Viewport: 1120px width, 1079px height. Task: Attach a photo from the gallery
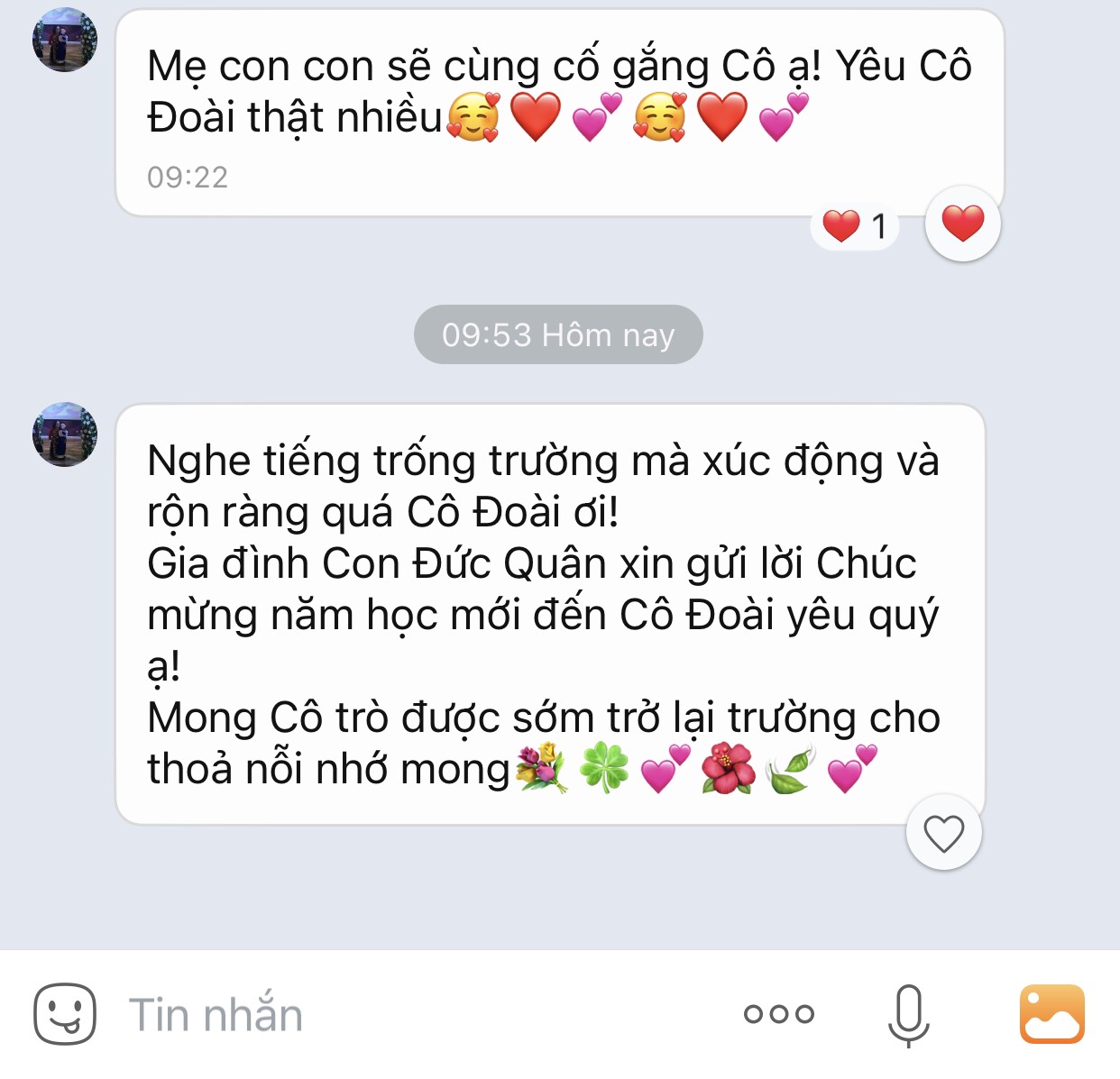1051,1014
